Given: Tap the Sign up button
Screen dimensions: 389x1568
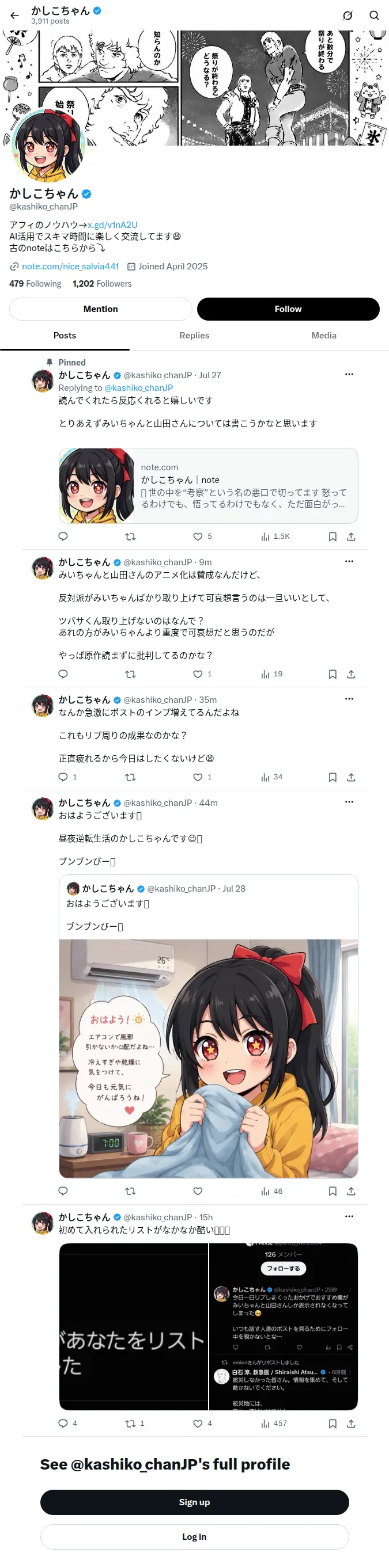Looking at the screenshot, I should (x=195, y=1502).
